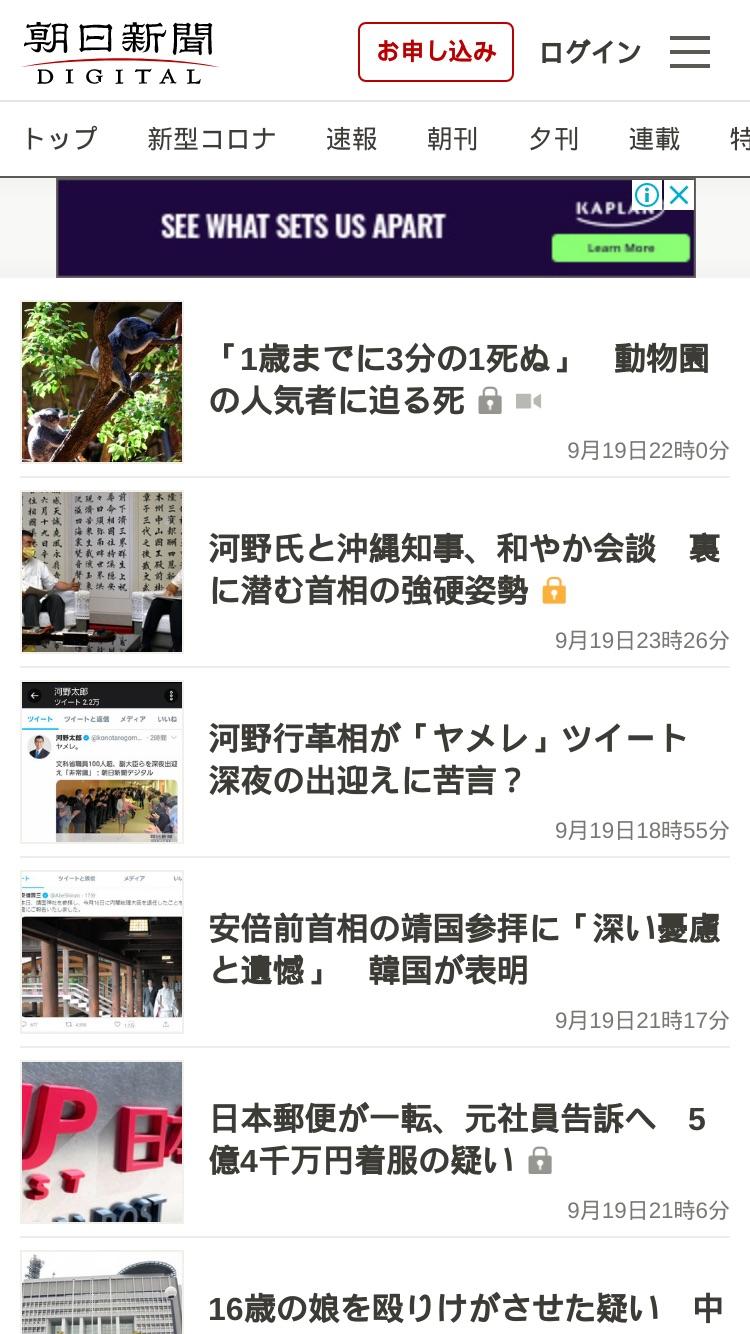This screenshot has height=1334, width=750.
Task: Tap Learn More in the Kaplan ad
Action: [x=621, y=248]
